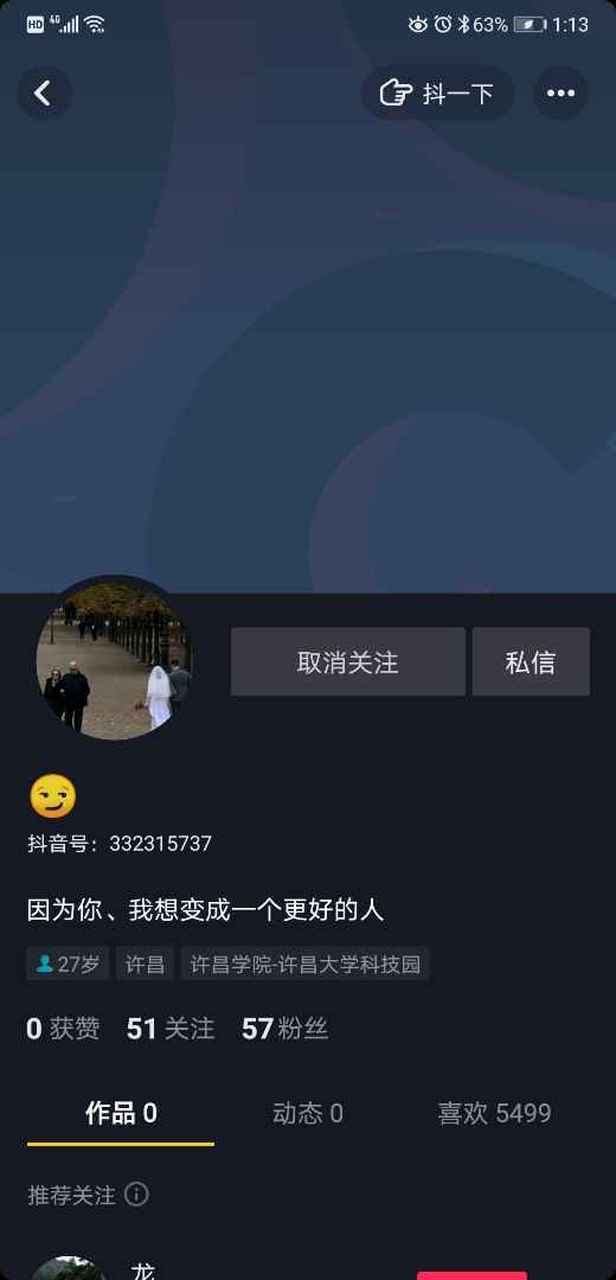Go back using the top-left arrow

[x=43, y=93]
